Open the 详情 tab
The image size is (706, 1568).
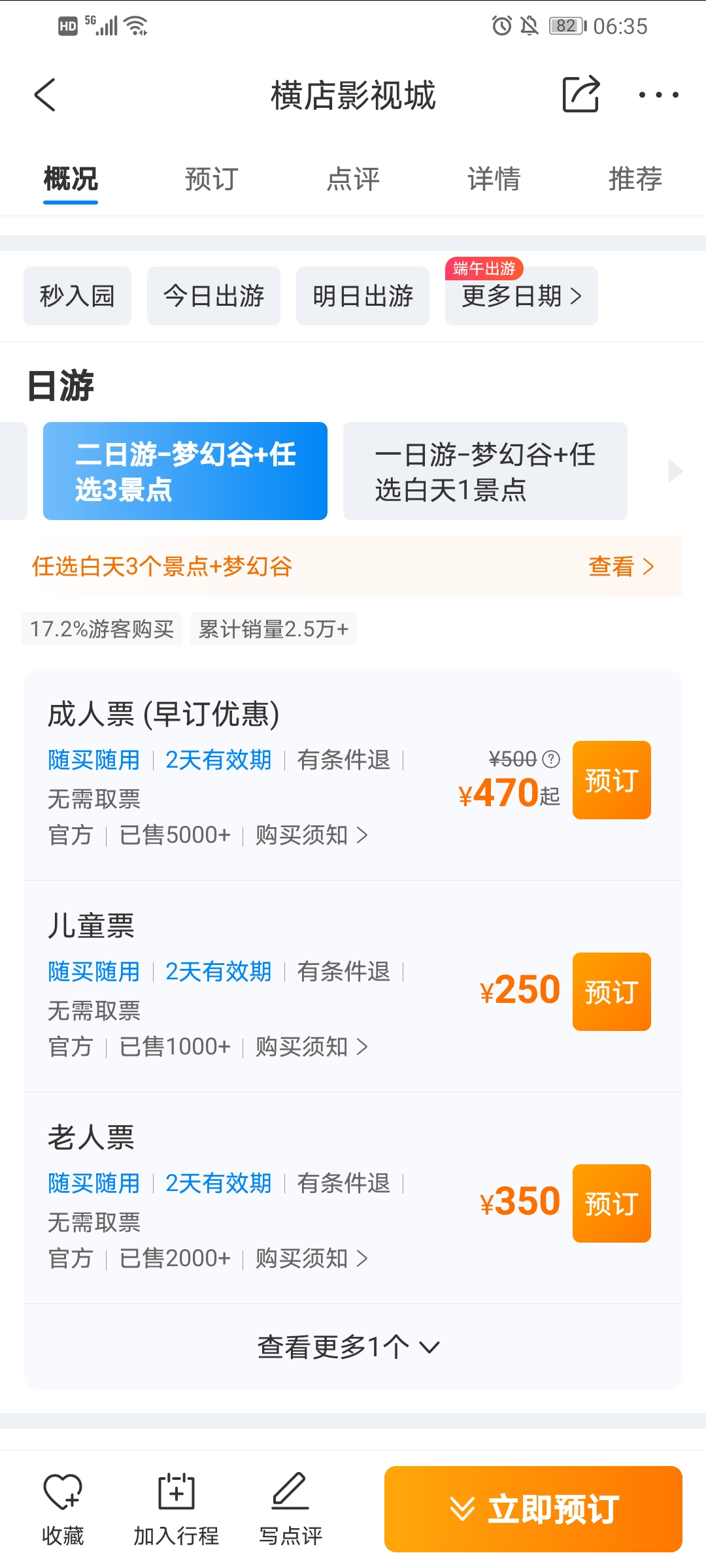point(494,179)
